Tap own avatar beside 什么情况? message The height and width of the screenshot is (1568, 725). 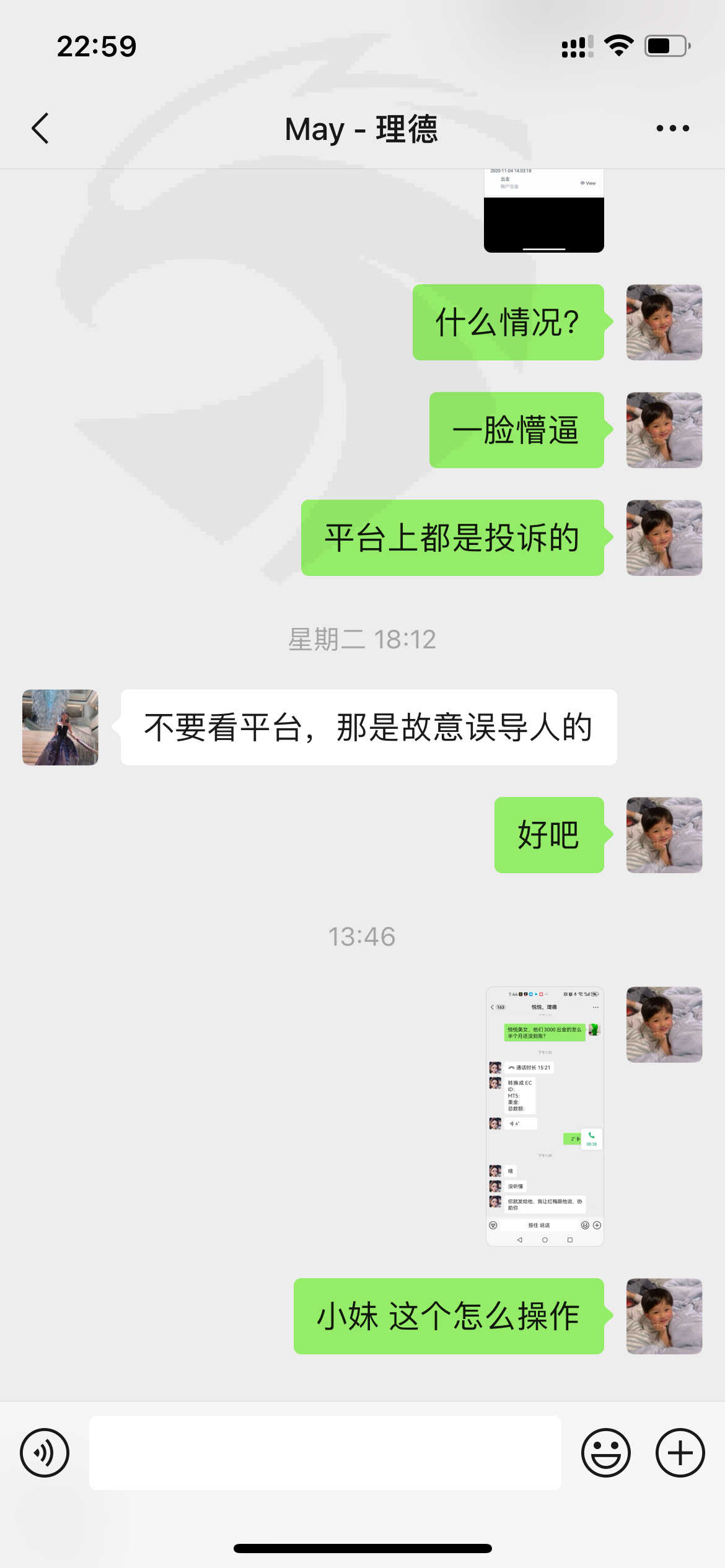[x=664, y=322]
